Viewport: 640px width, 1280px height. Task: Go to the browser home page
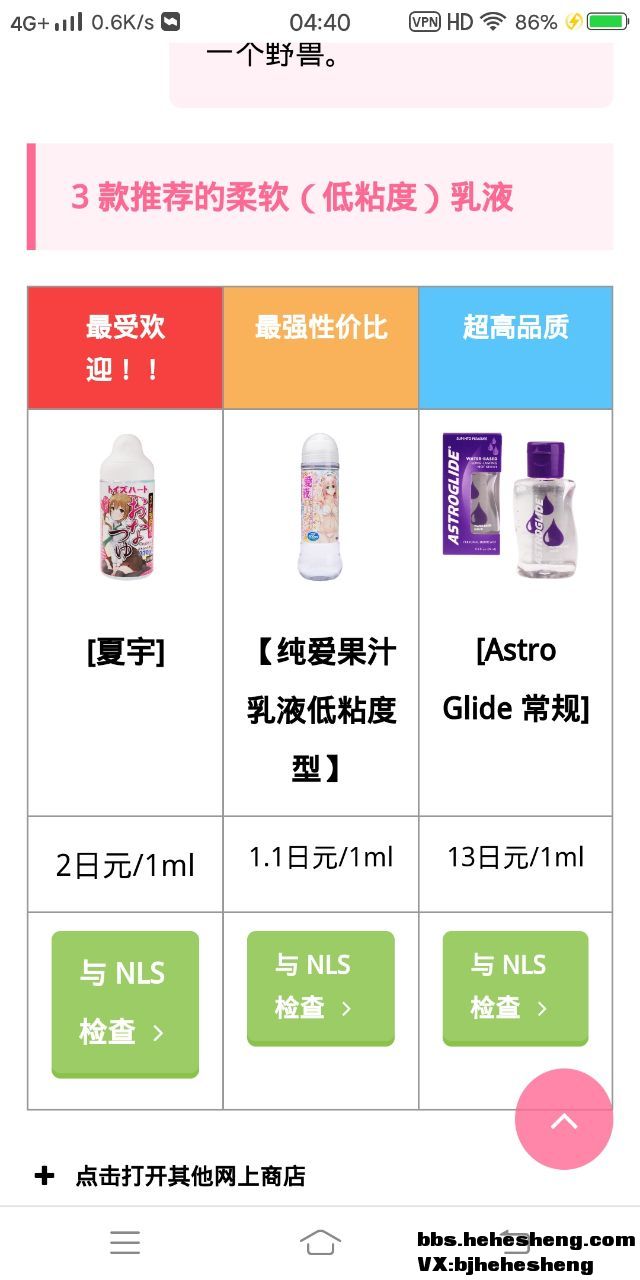click(x=320, y=1242)
